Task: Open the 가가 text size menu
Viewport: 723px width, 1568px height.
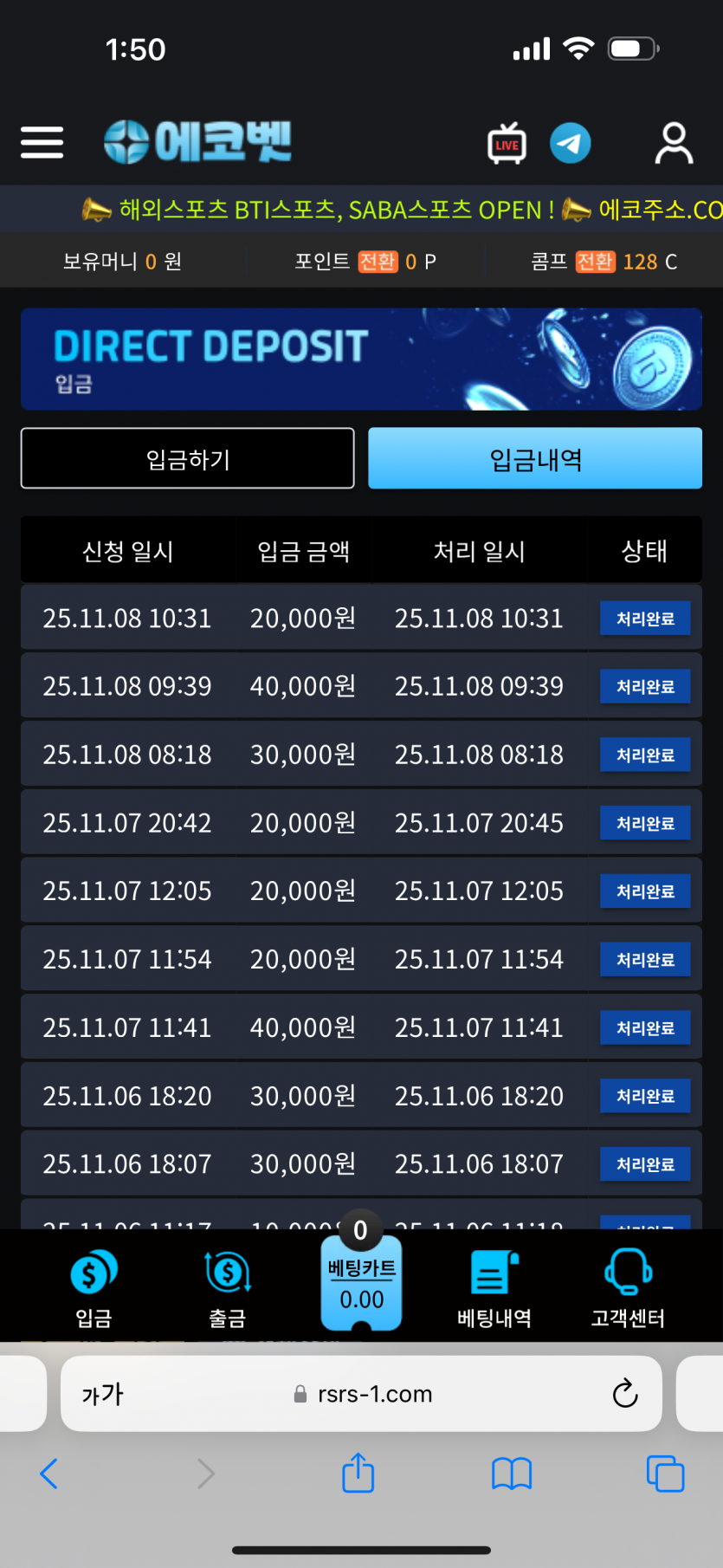Action: [x=103, y=1394]
